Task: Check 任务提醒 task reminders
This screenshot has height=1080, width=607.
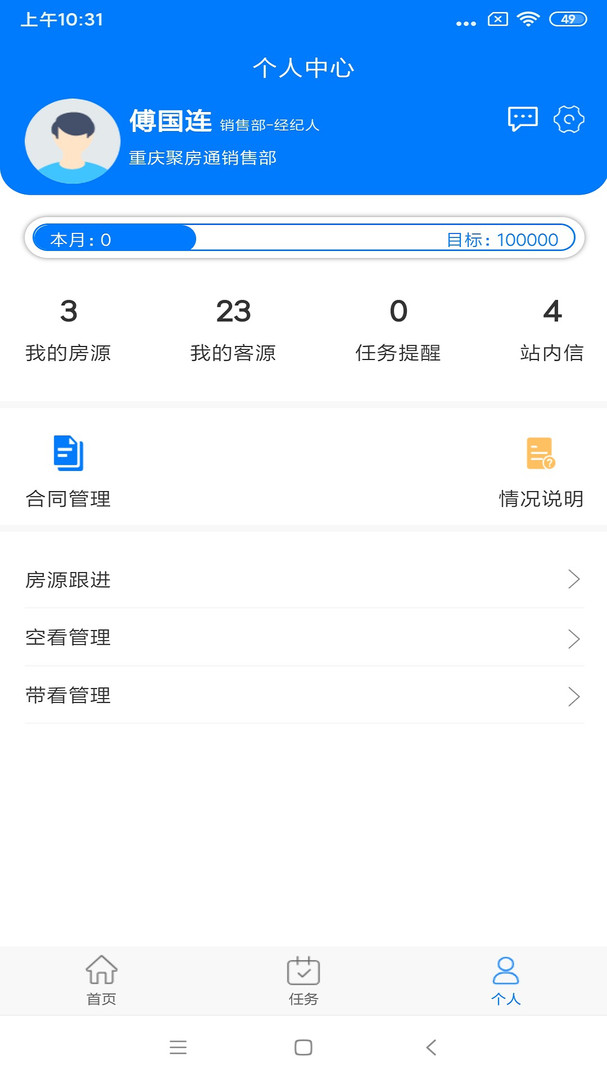Action: click(398, 330)
